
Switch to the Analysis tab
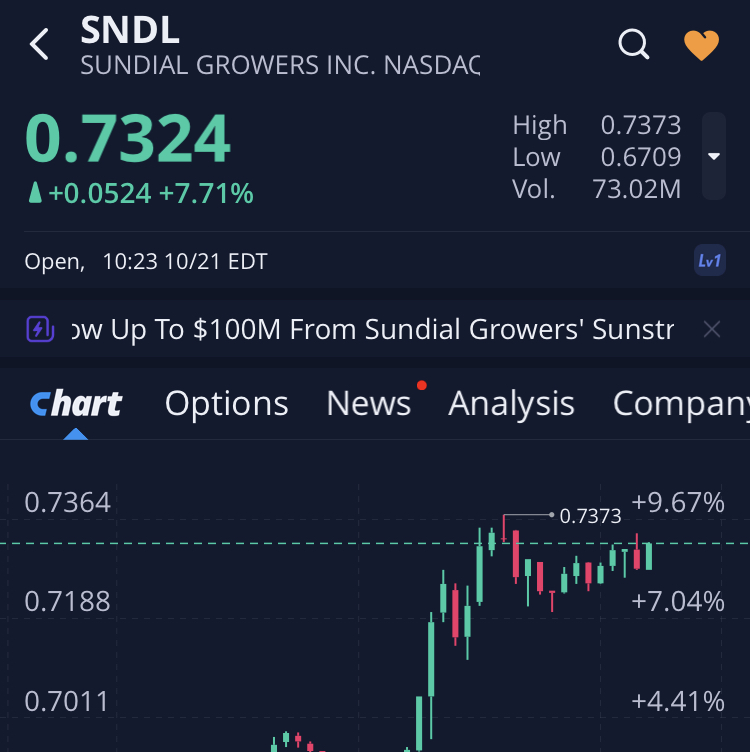511,404
